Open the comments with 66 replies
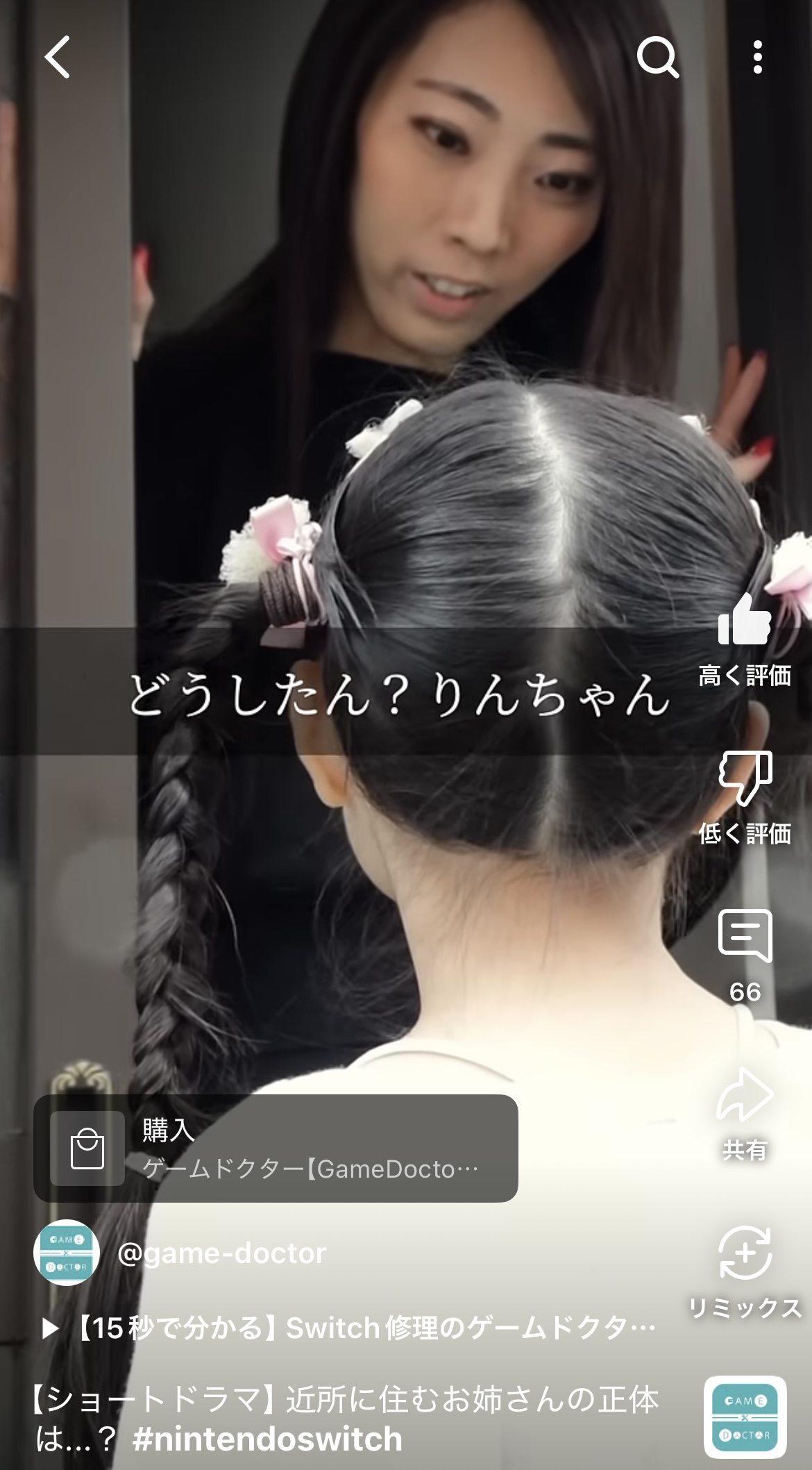The width and height of the screenshot is (812, 1470). [744, 937]
